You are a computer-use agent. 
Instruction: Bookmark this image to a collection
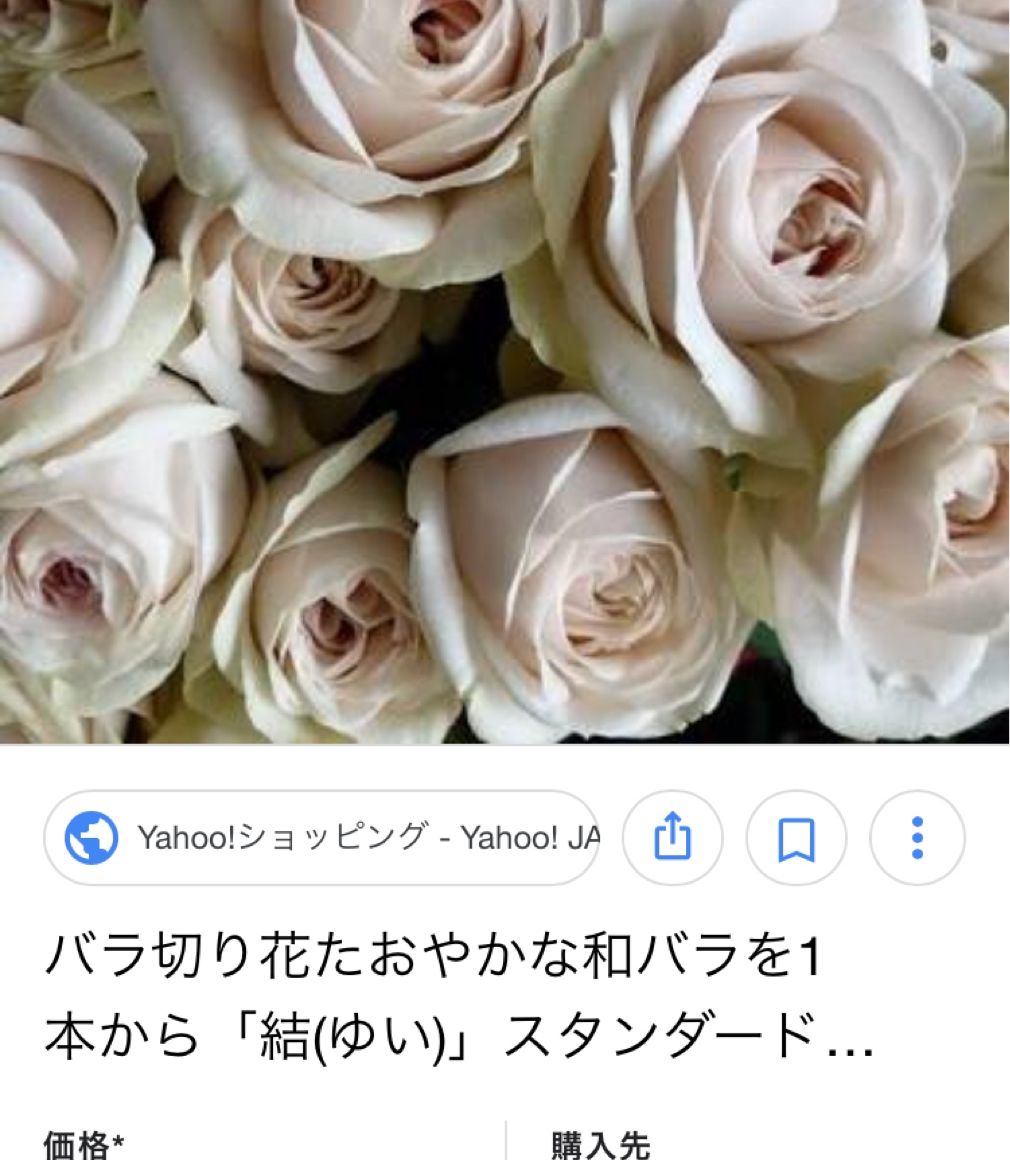[796, 838]
